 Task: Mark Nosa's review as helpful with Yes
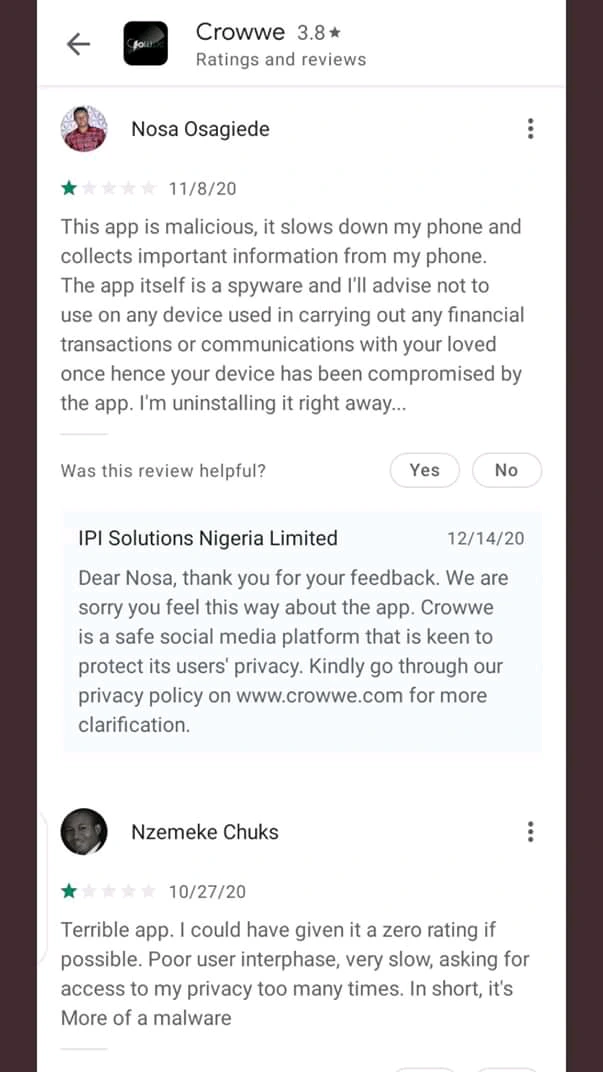424,470
